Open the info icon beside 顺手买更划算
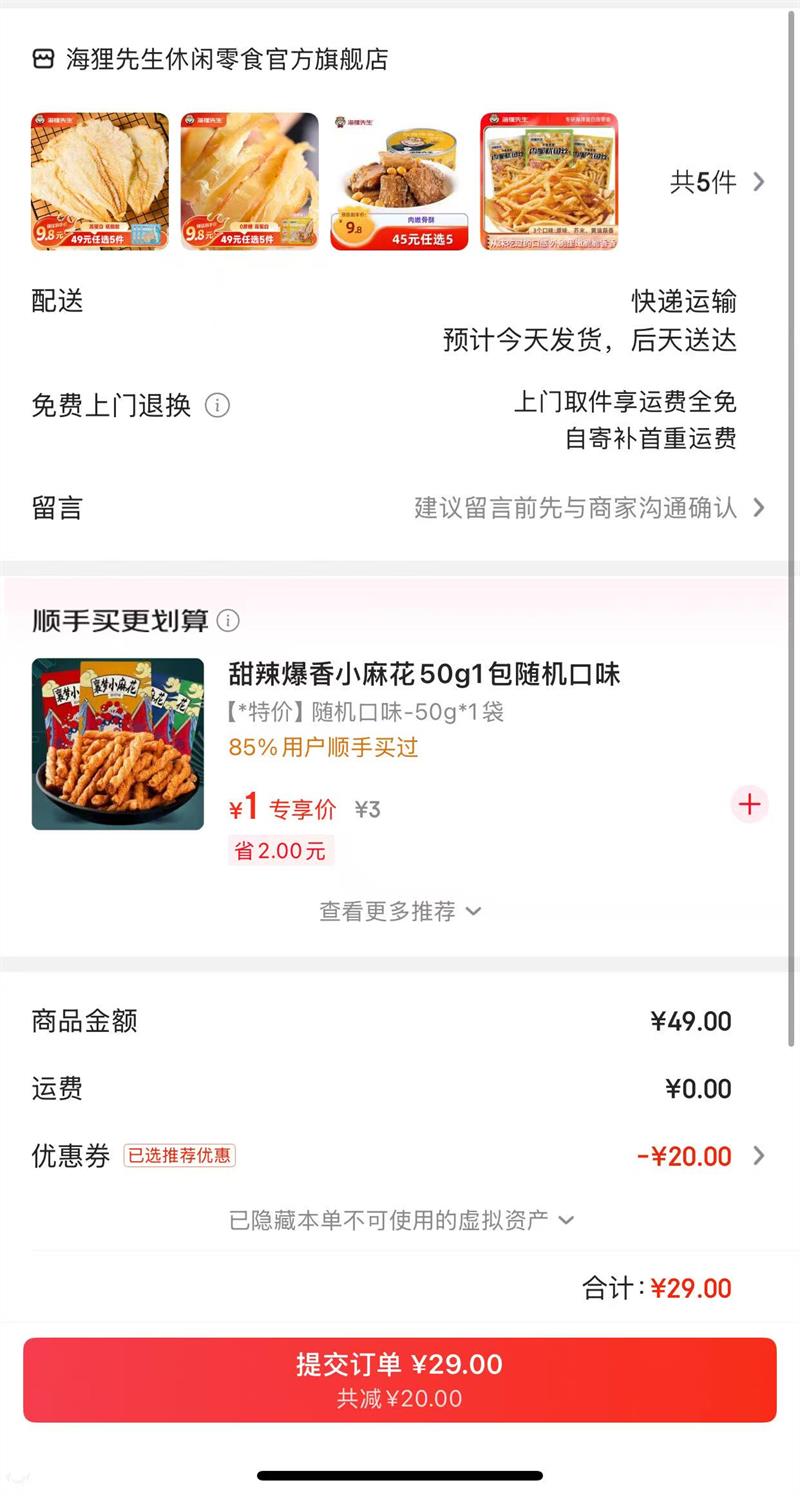Viewport: 800px width, 1496px height. (x=228, y=621)
